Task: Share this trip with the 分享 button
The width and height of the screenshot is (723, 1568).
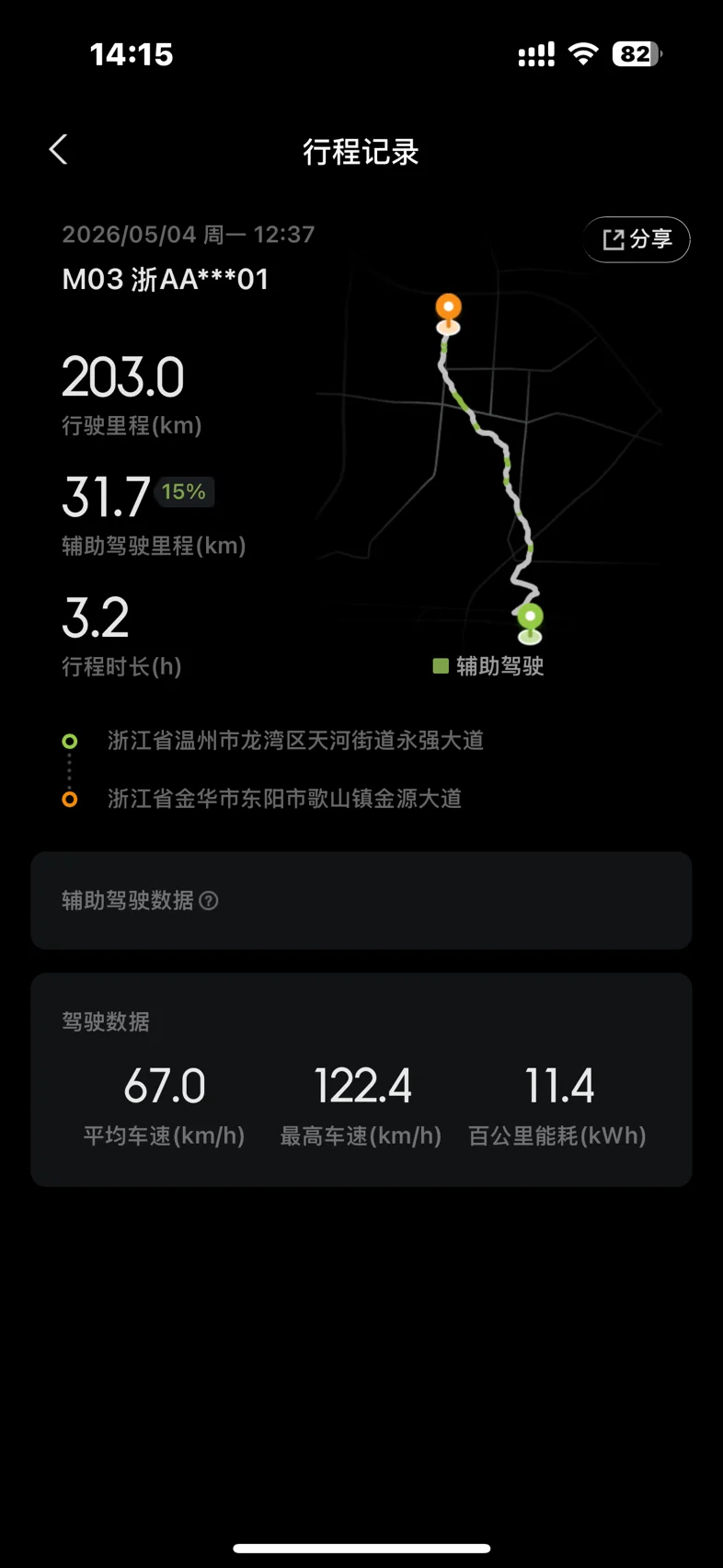Action: click(x=637, y=239)
